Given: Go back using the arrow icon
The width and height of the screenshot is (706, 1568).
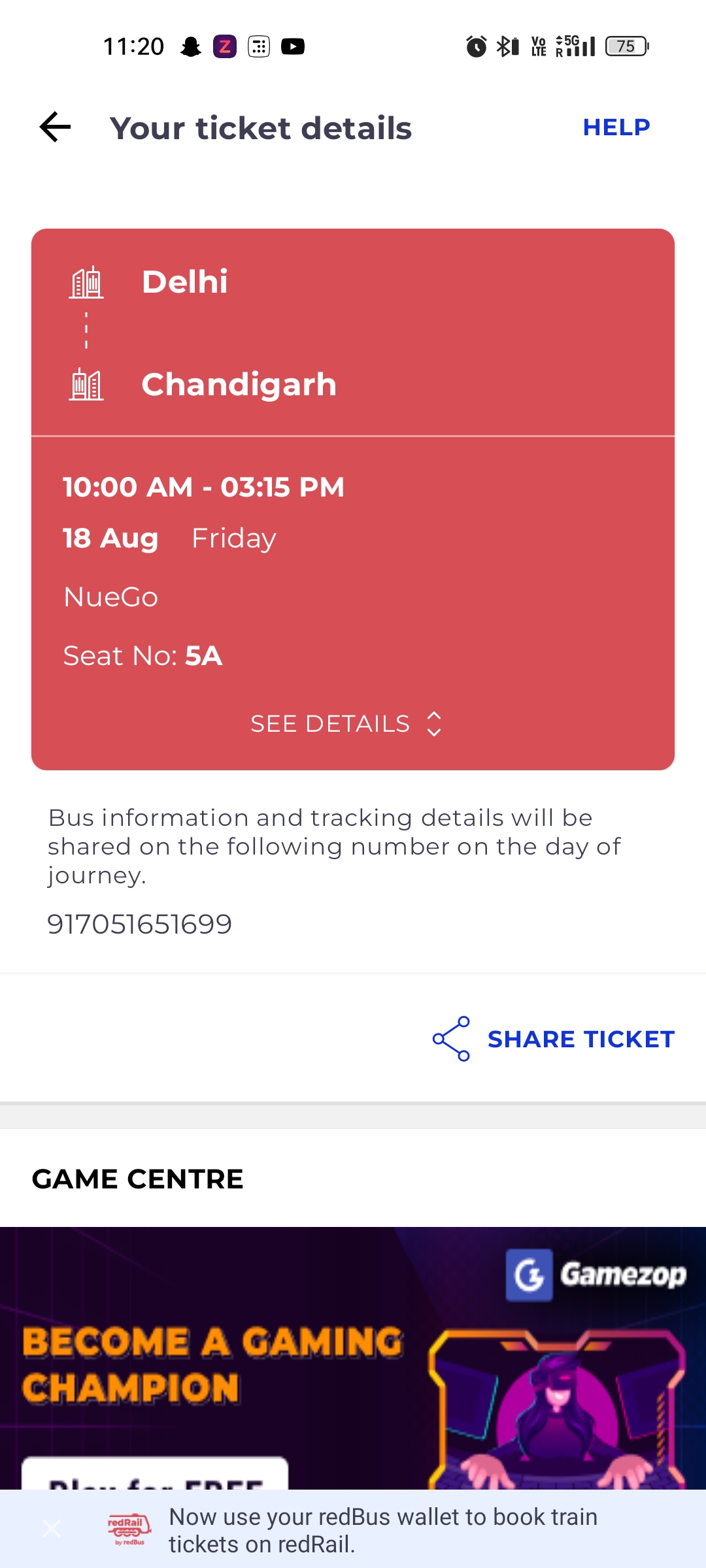Looking at the screenshot, I should [x=55, y=127].
